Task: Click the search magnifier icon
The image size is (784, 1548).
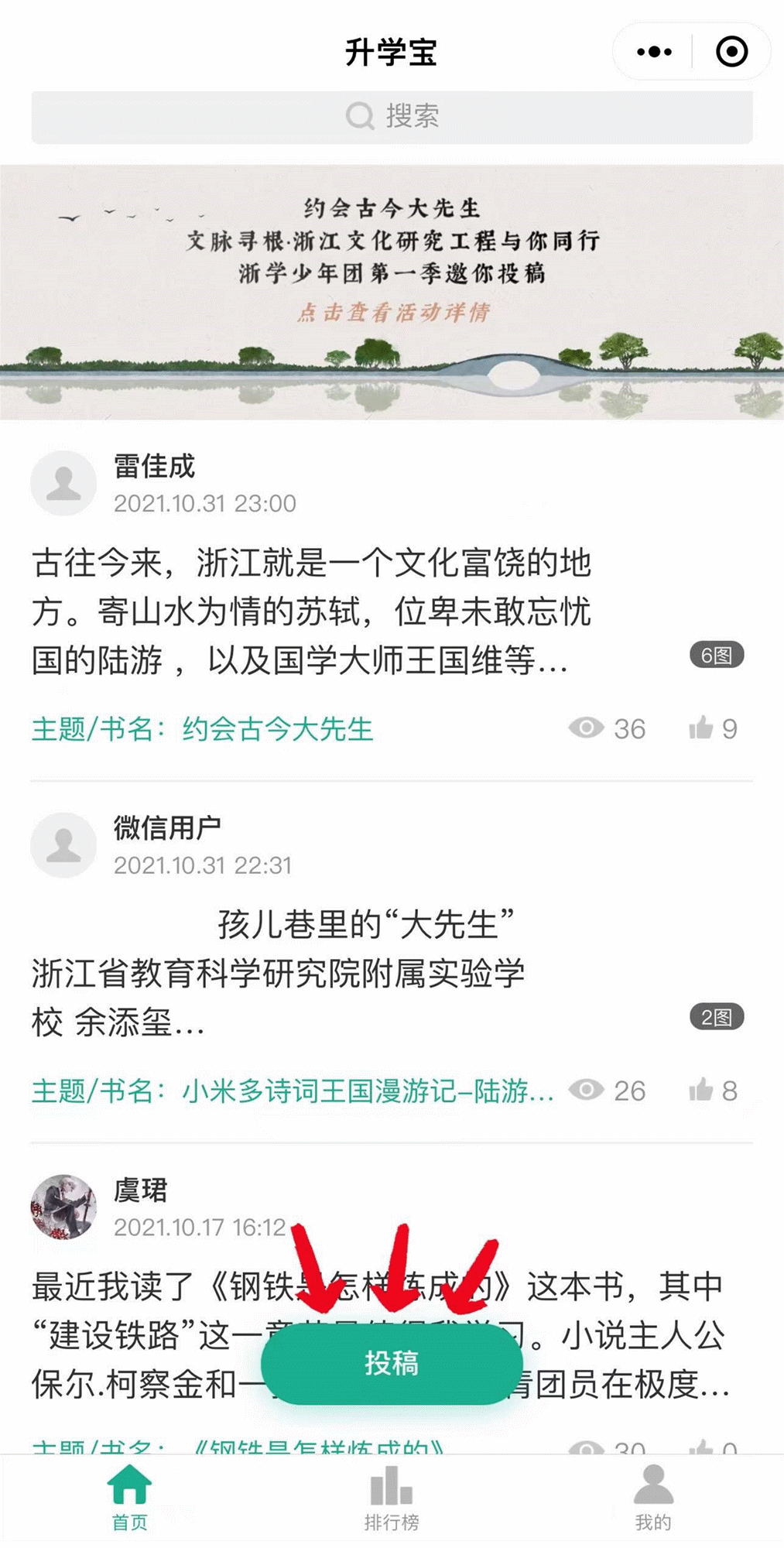Action: coord(359,115)
